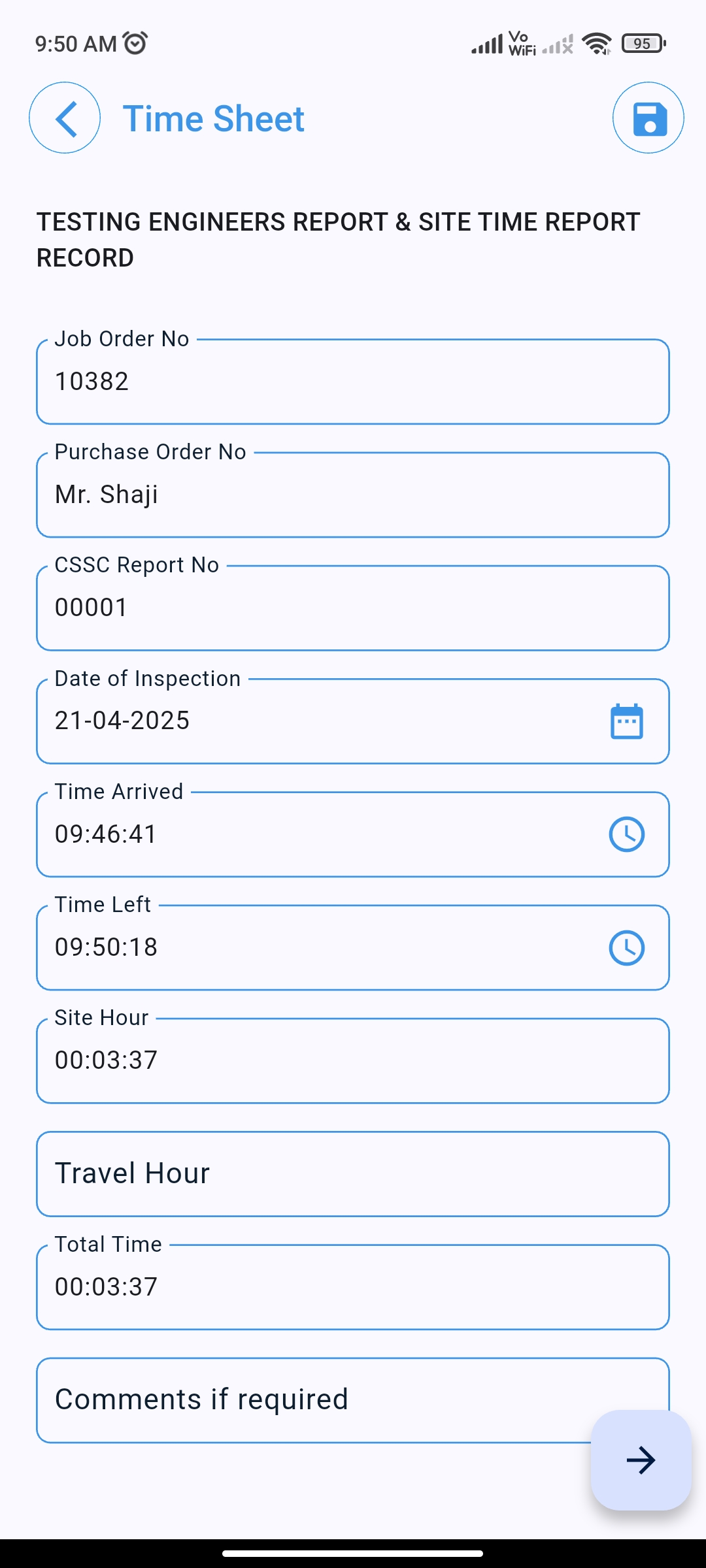Proceed with the forward arrow button
This screenshot has height=1568, width=706.
coord(641,1460)
